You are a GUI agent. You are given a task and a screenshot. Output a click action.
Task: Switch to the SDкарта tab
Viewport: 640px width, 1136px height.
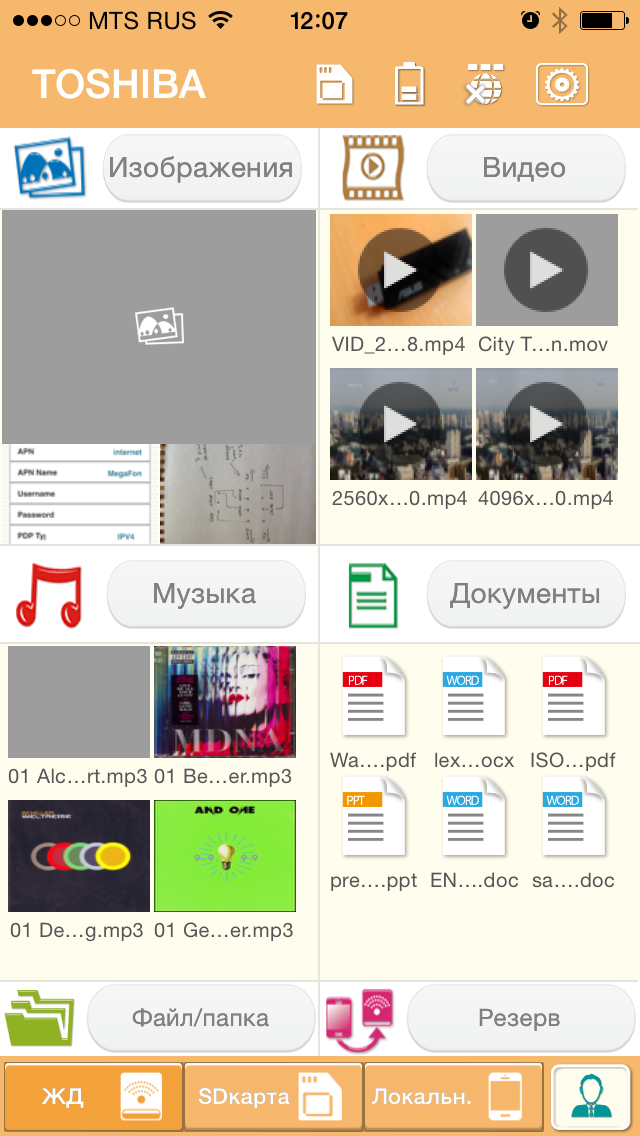pos(273,1097)
